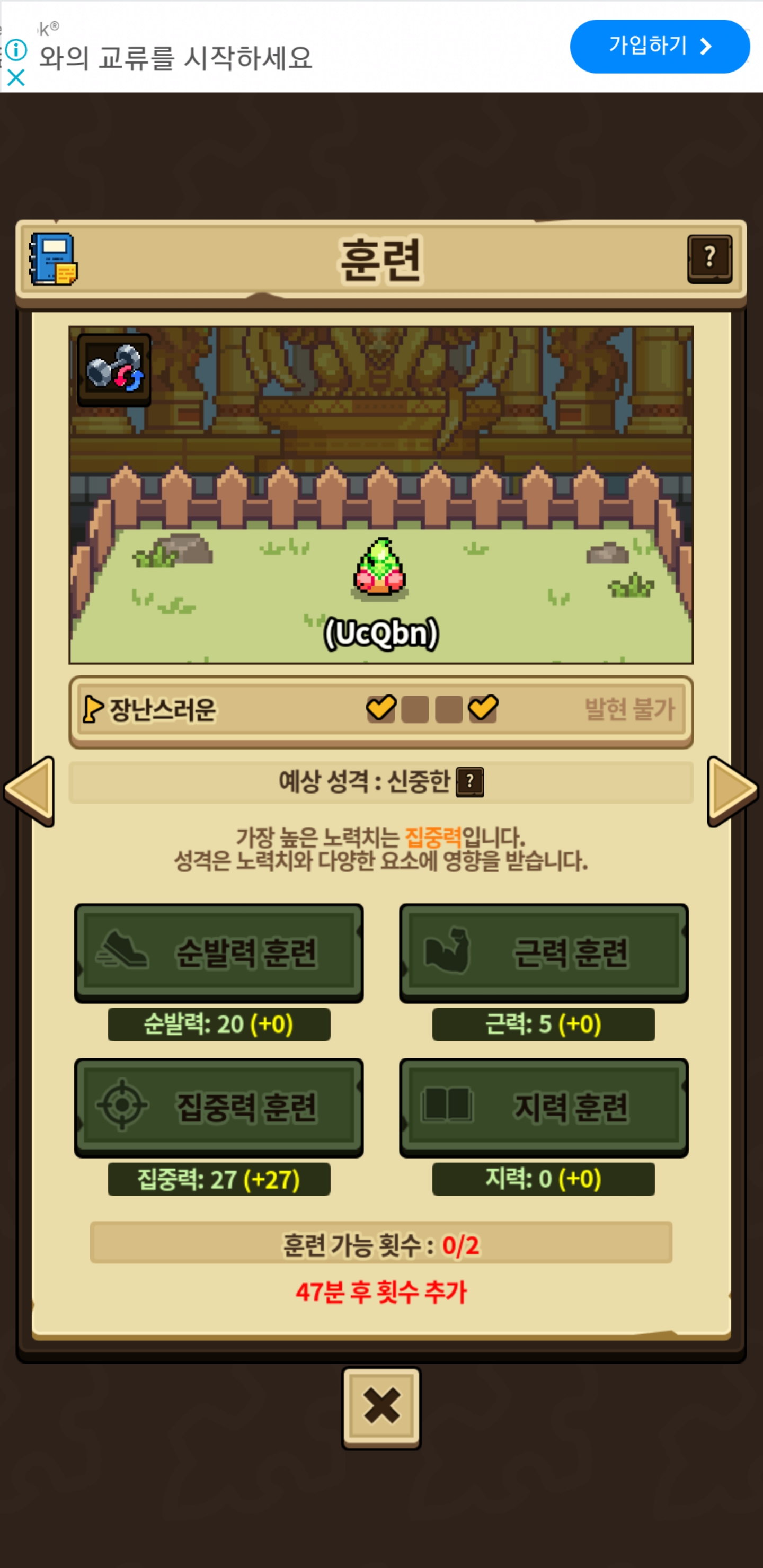The width and height of the screenshot is (763, 1568).
Task: Close the training window with X
Action: pyautogui.click(x=381, y=1406)
